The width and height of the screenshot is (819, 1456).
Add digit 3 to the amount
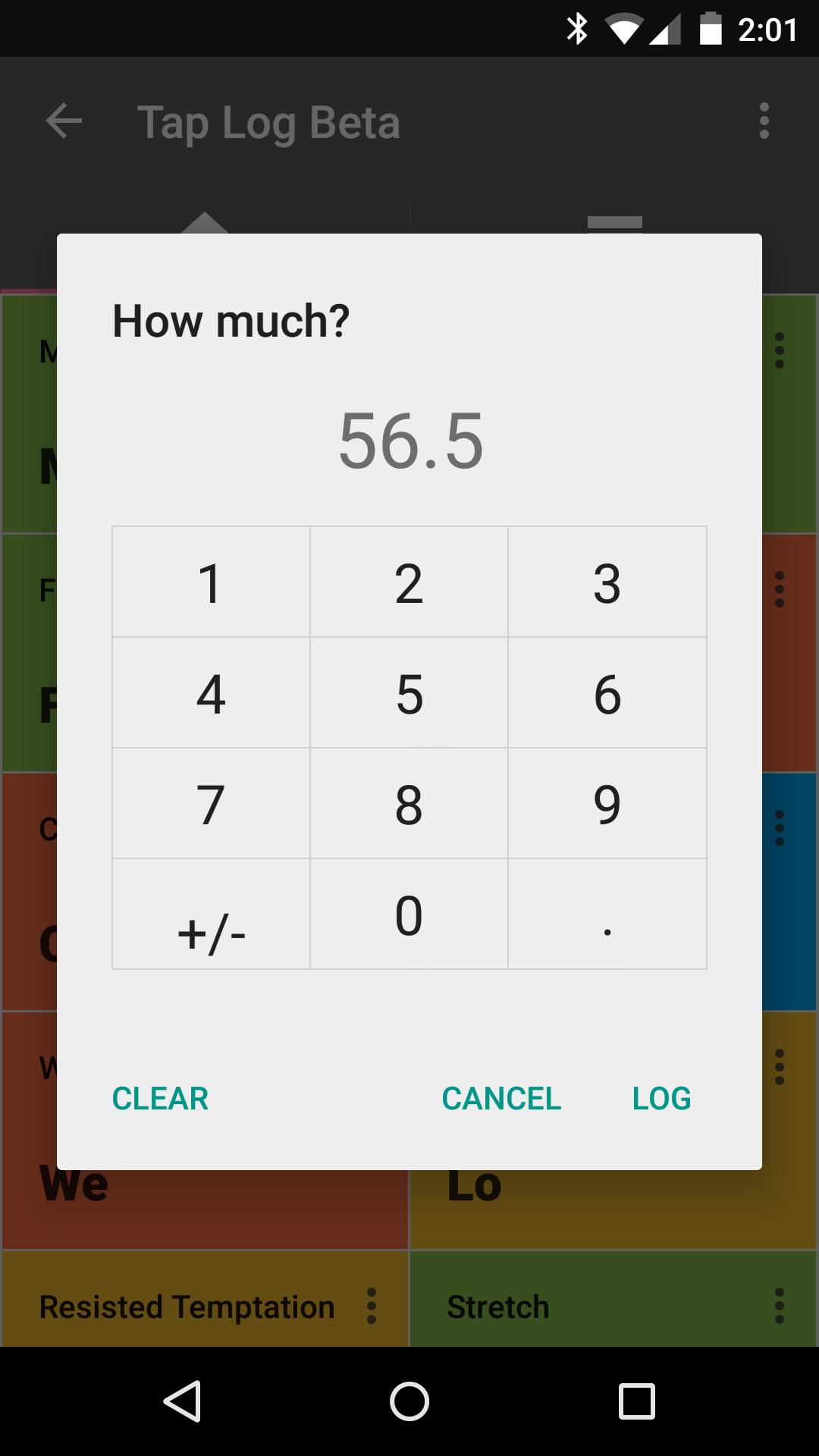pos(607,582)
